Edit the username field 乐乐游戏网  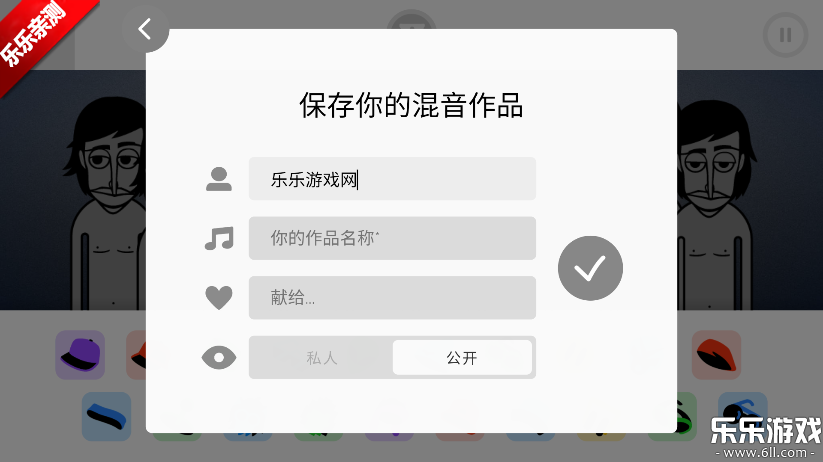(392, 179)
